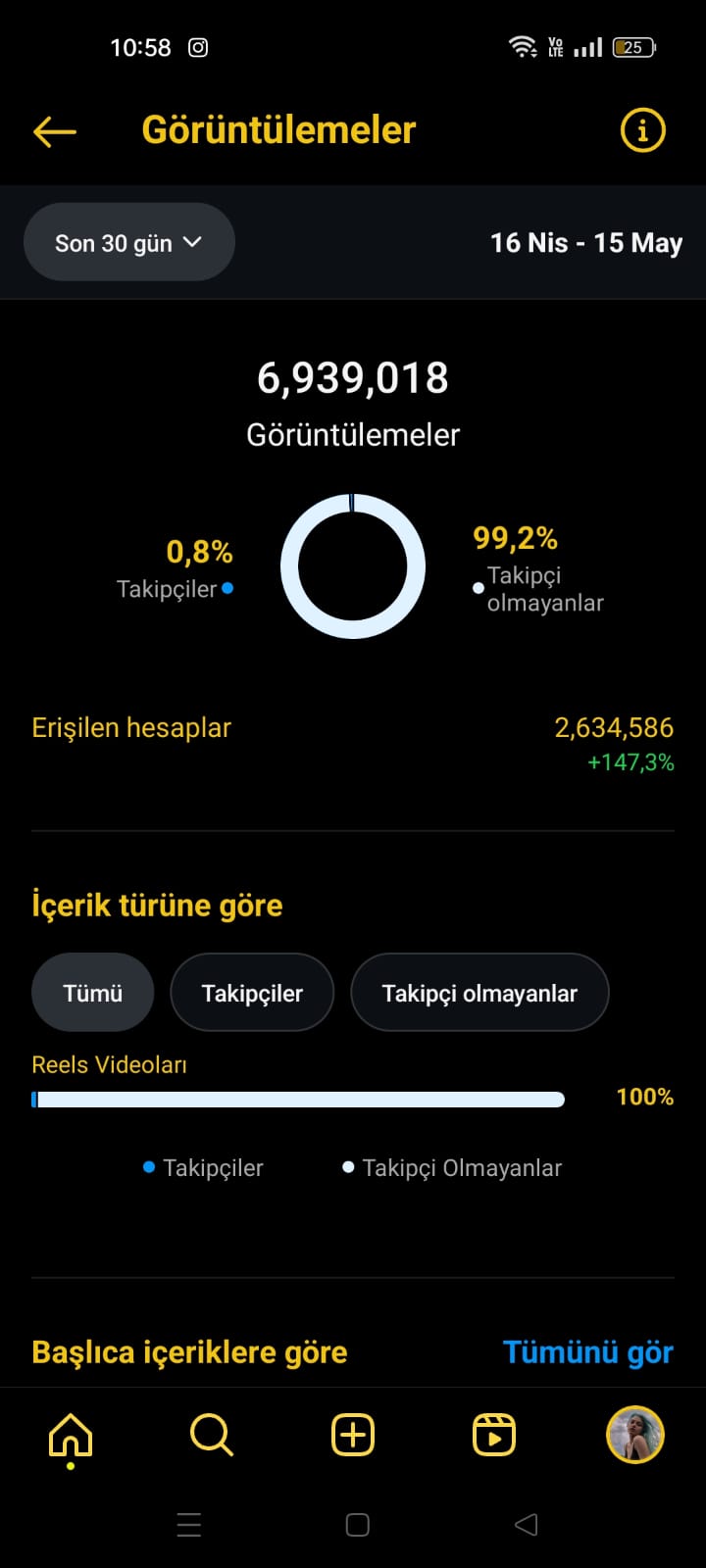Tap the system back triangle button

point(527,1525)
